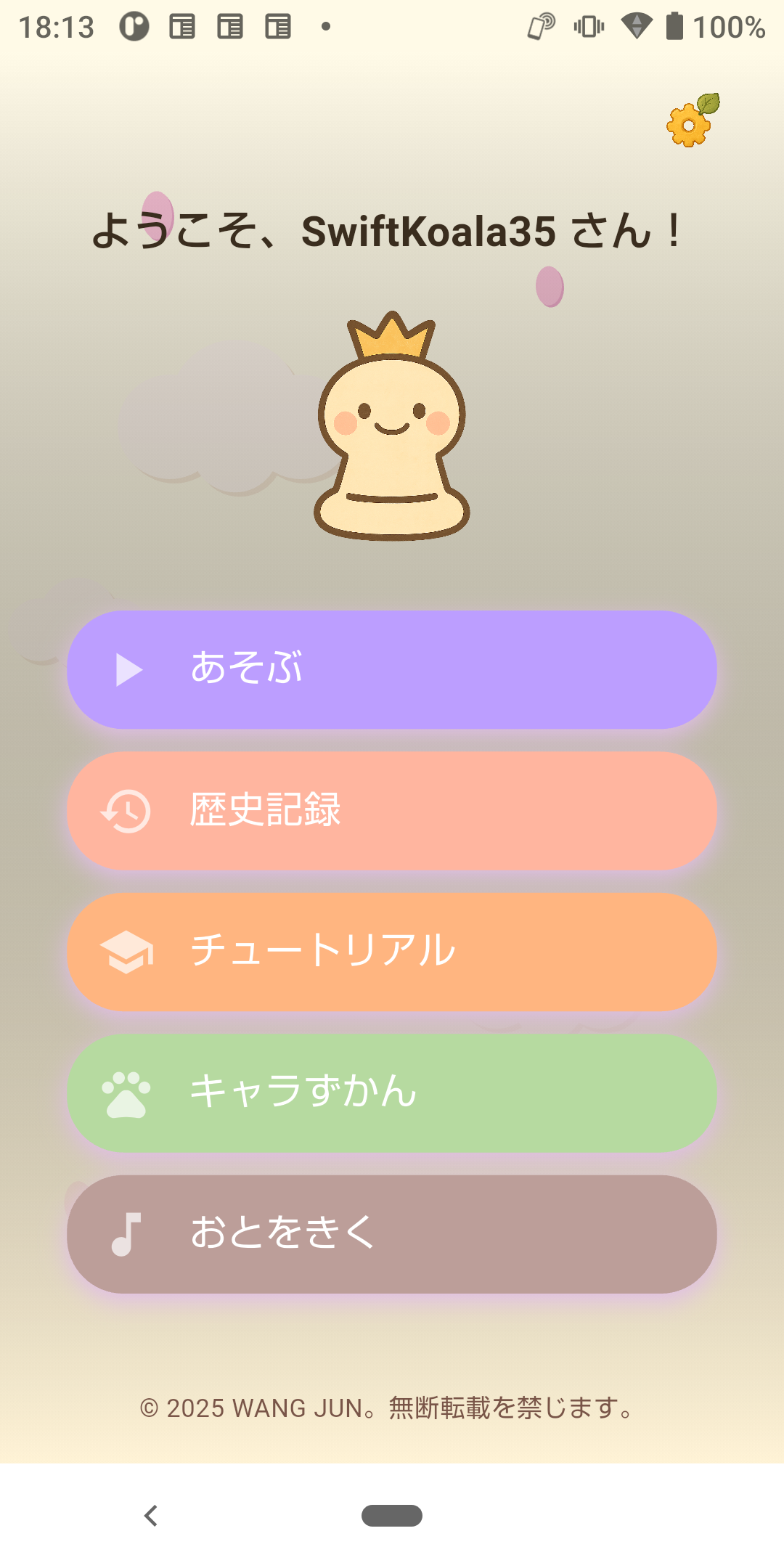Tap おとをきく to listen to sounds
784x1568 pixels.
click(392, 1233)
